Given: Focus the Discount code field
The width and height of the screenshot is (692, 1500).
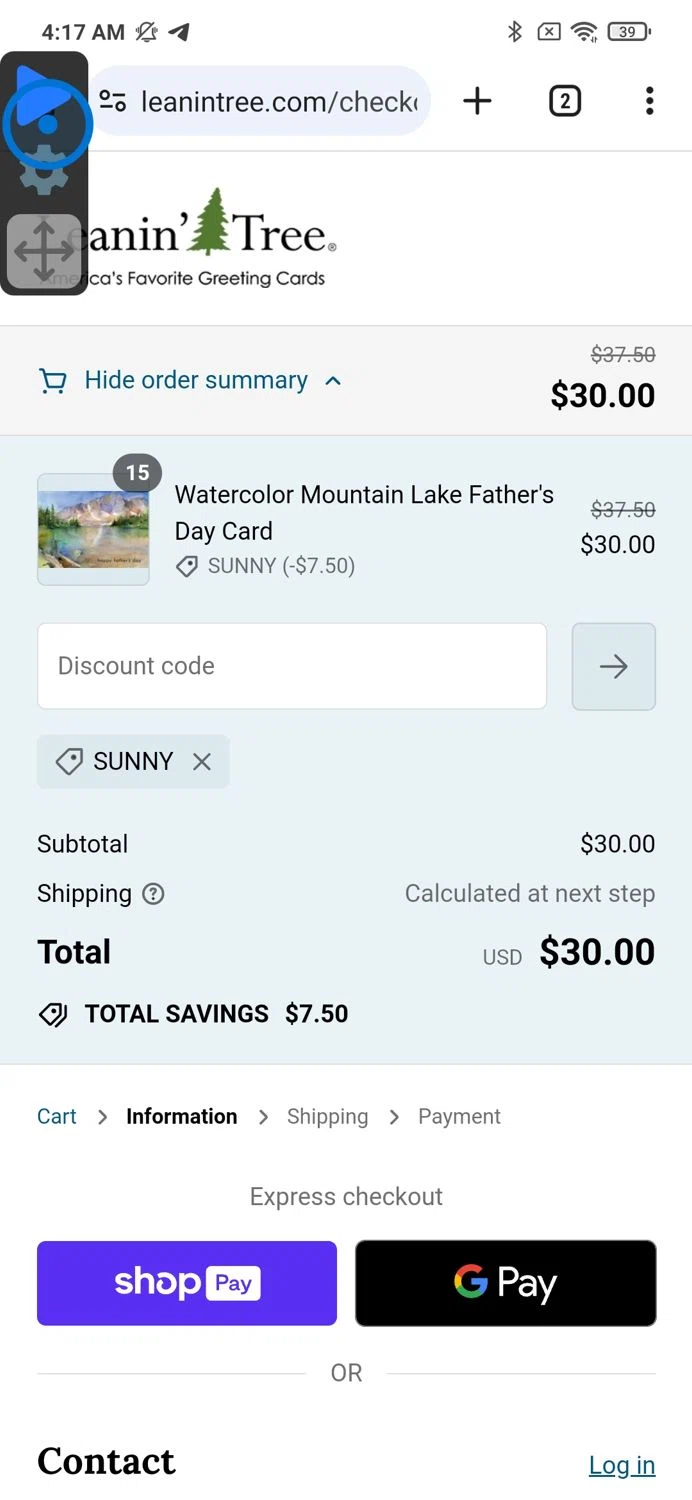Looking at the screenshot, I should tap(291, 666).
